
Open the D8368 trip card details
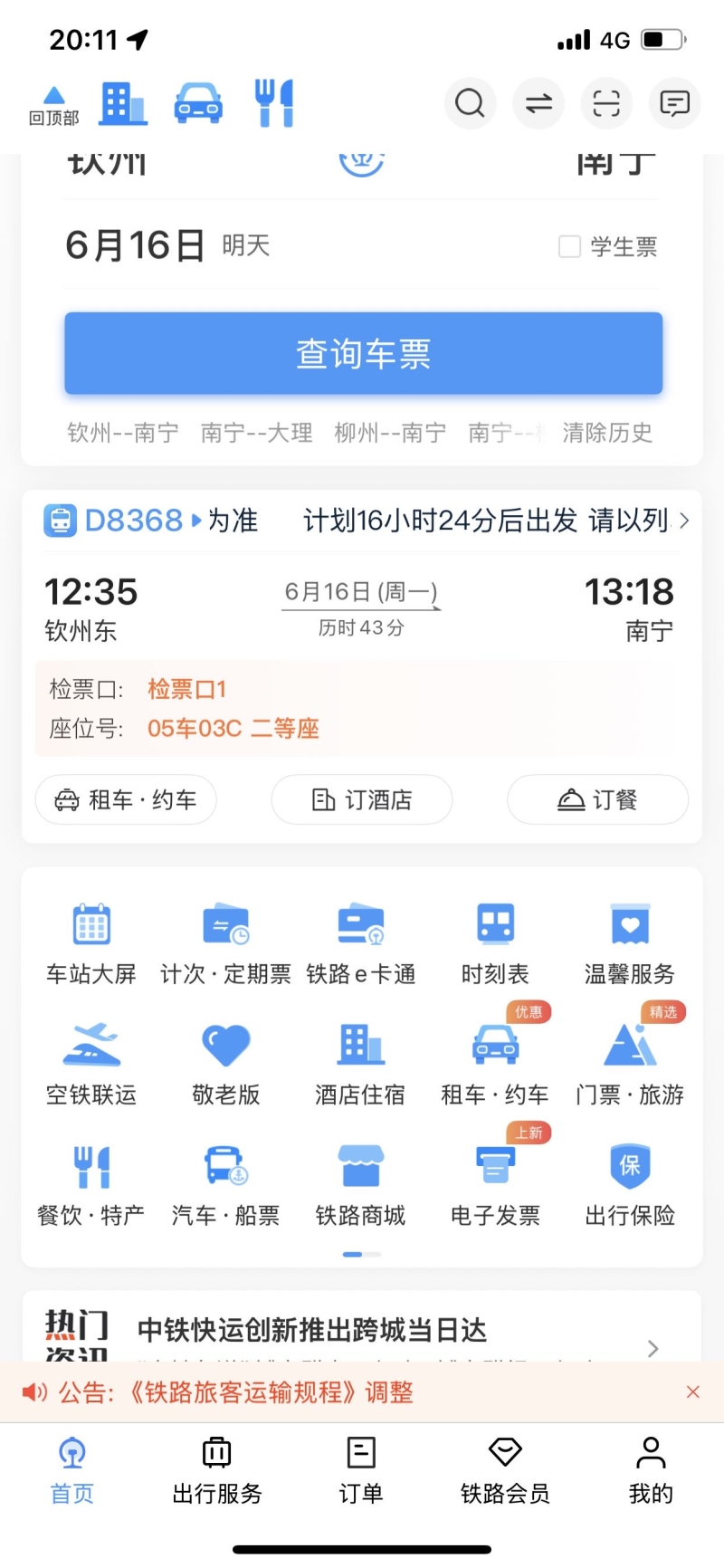pos(362,521)
